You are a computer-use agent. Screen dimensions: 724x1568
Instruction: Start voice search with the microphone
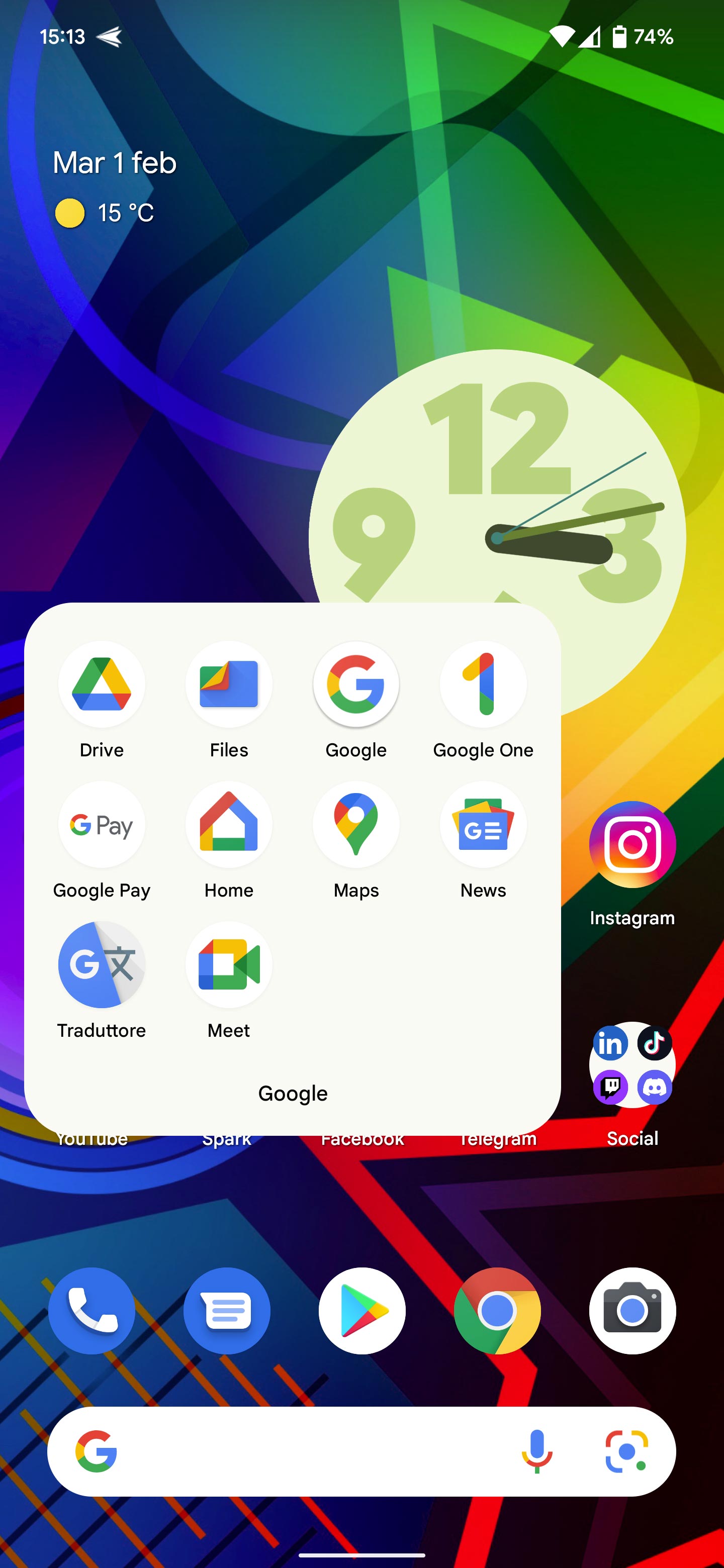(536, 1452)
